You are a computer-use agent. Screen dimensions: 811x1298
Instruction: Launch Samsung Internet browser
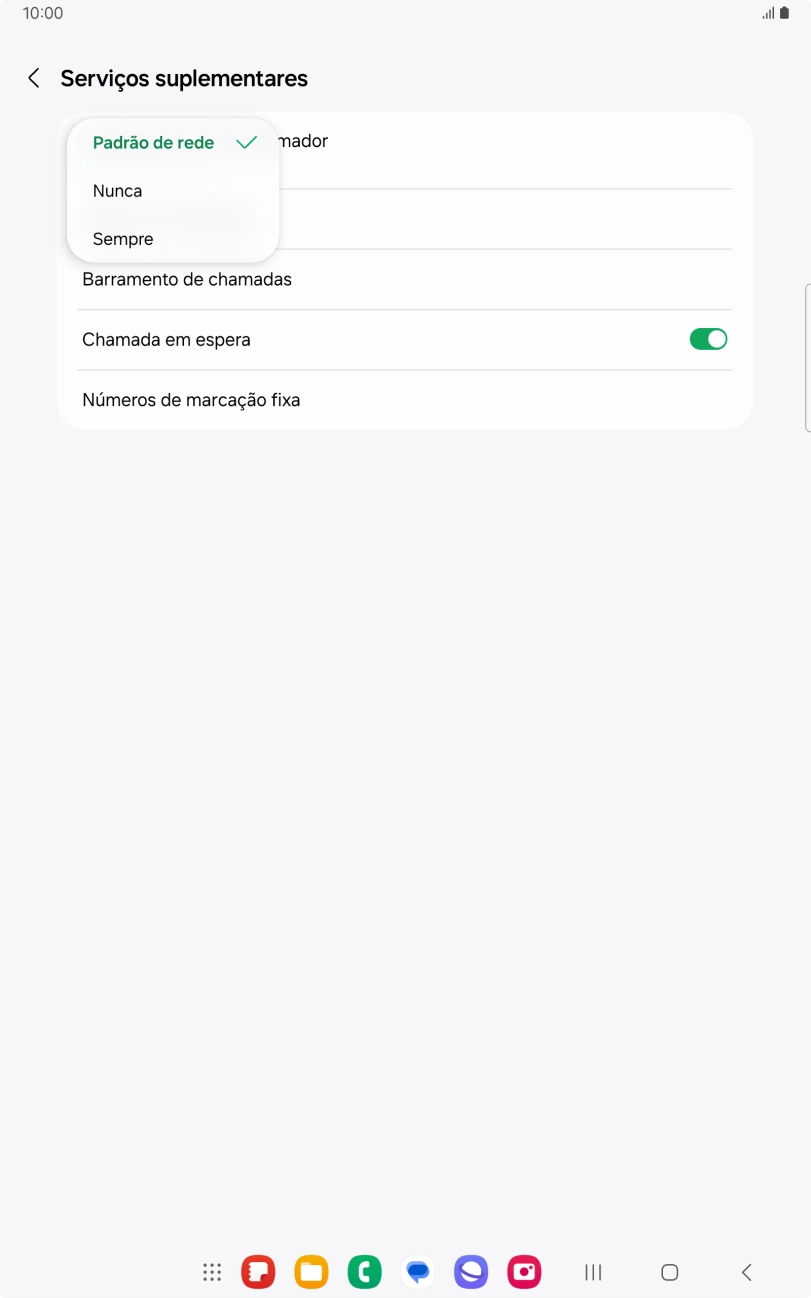click(x=471, y=1271)
